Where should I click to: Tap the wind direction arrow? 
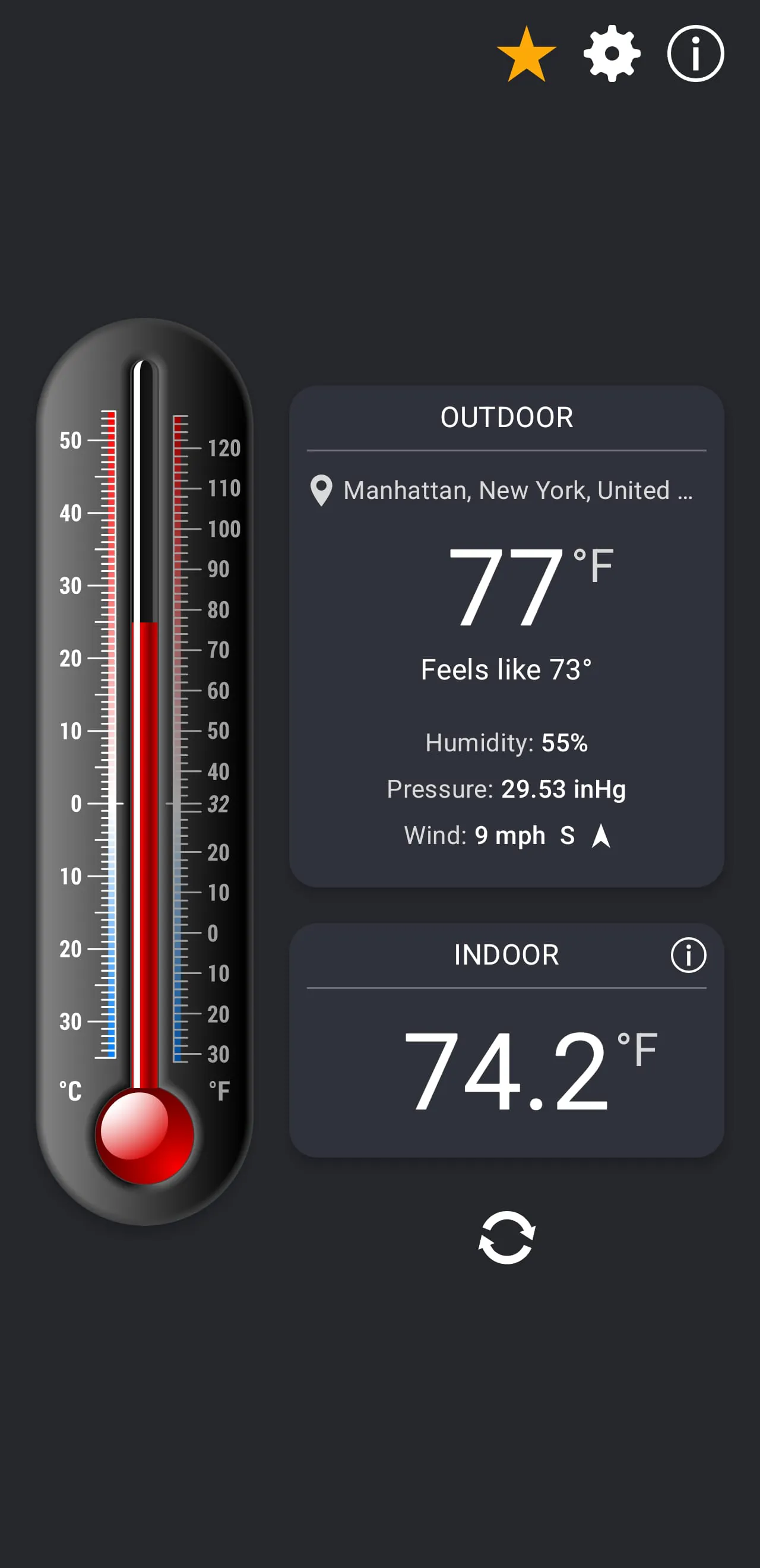[601, 834]
